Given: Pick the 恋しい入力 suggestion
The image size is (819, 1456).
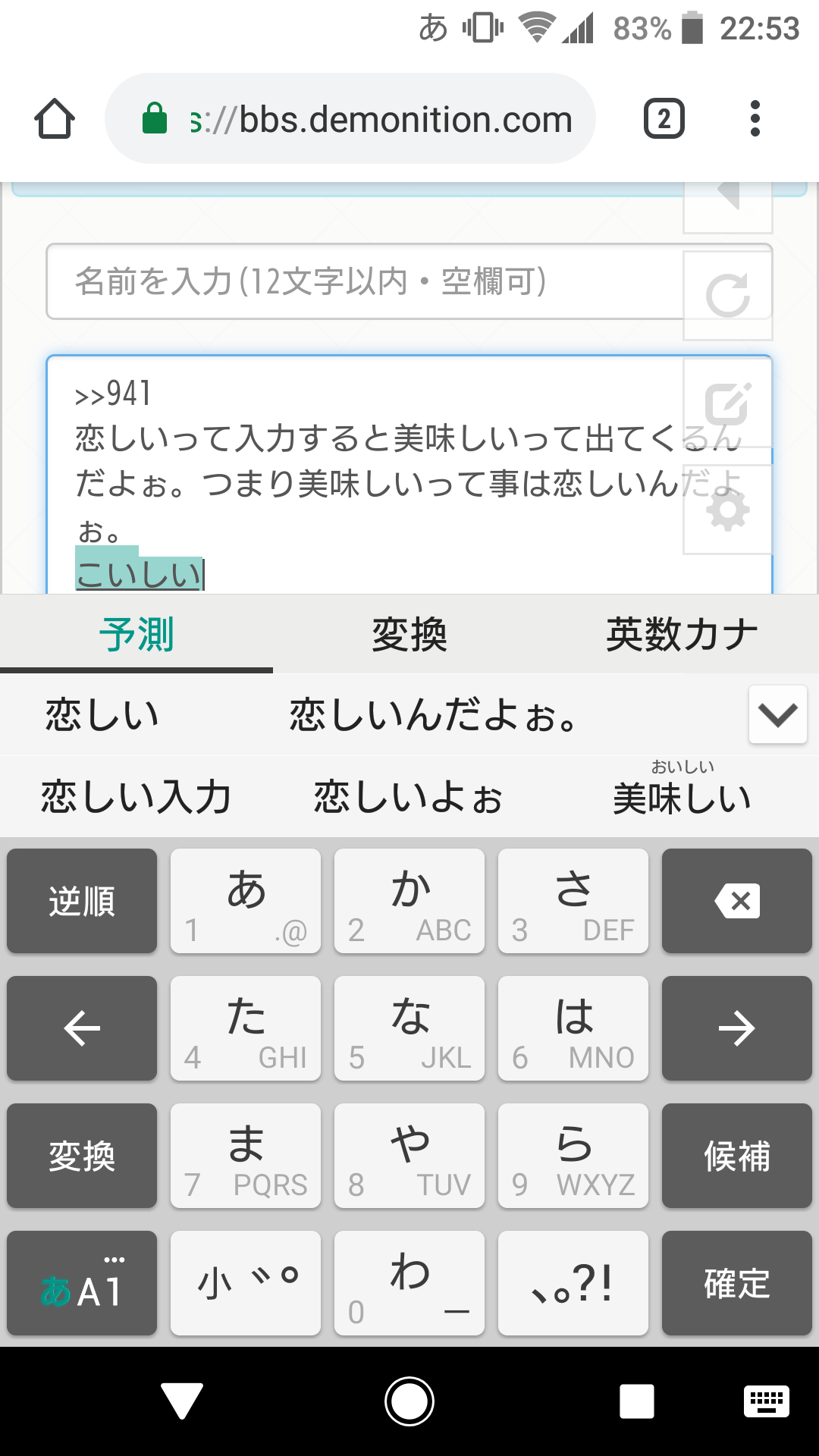Looking at the screenshot, I should pyautogui.click(x=136, y=798).
